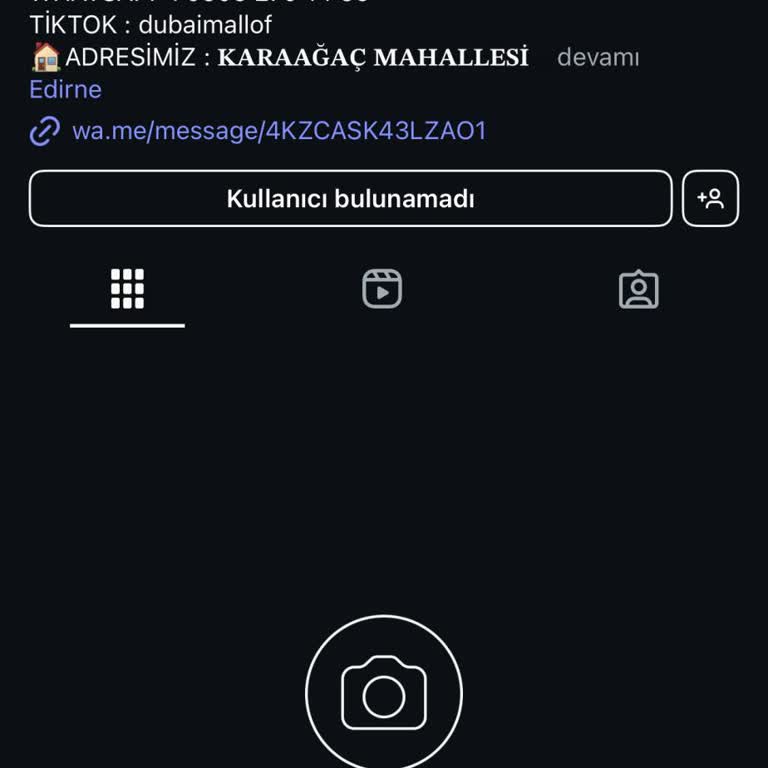
Task: Open suggested accounts via add-person icon
Action: click(710, 198)
